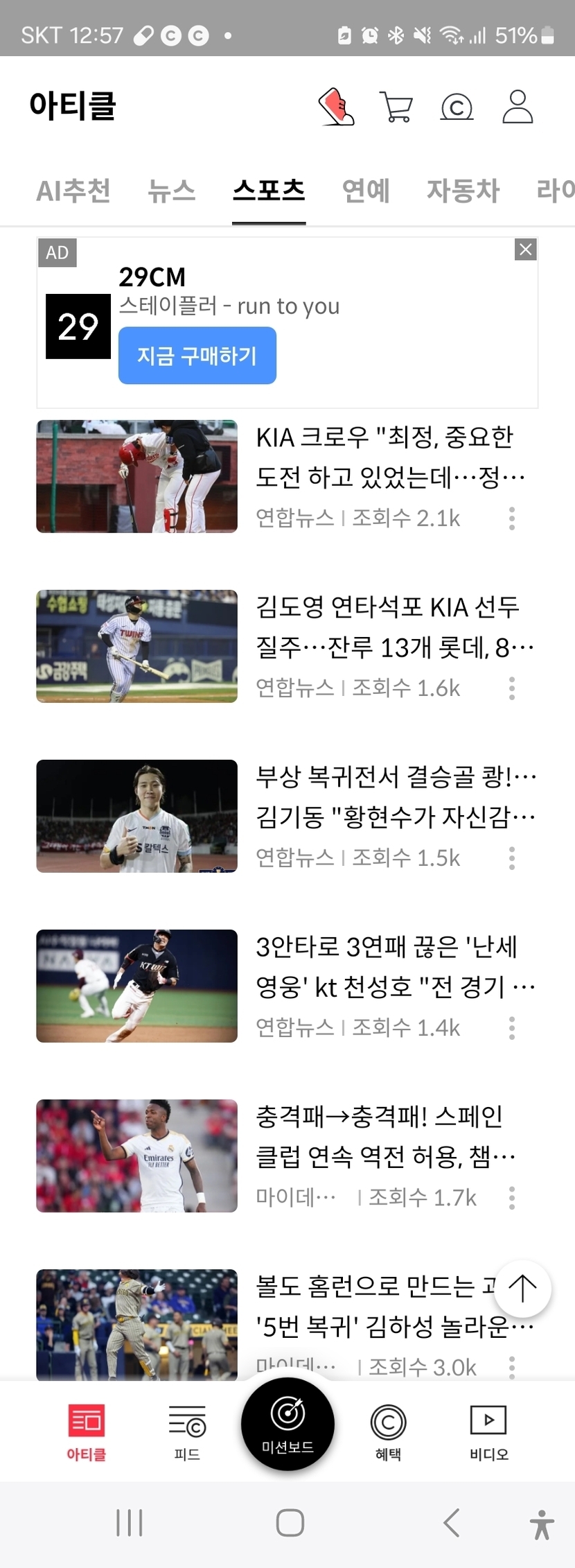Switch to the 뉴스 tab
575x1568 pixels.
[x=171, y=191]
